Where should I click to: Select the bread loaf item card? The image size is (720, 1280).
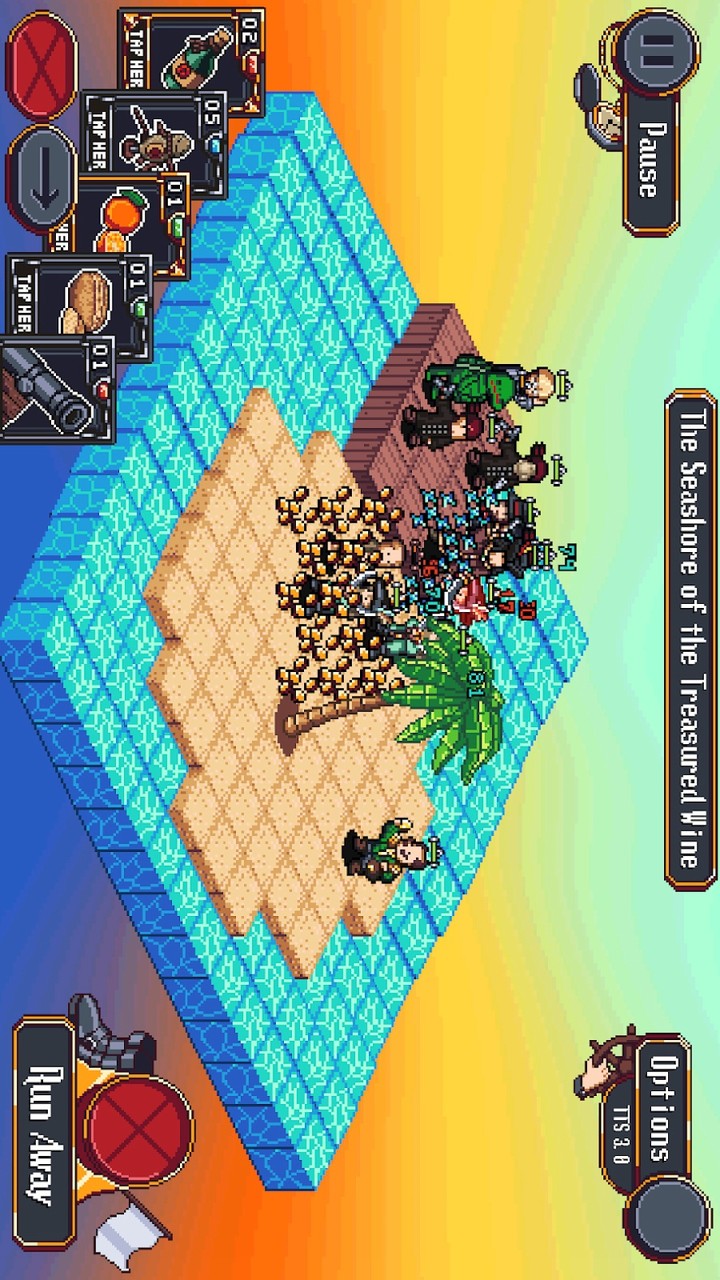pyautogui.click(x=80, y=307)
